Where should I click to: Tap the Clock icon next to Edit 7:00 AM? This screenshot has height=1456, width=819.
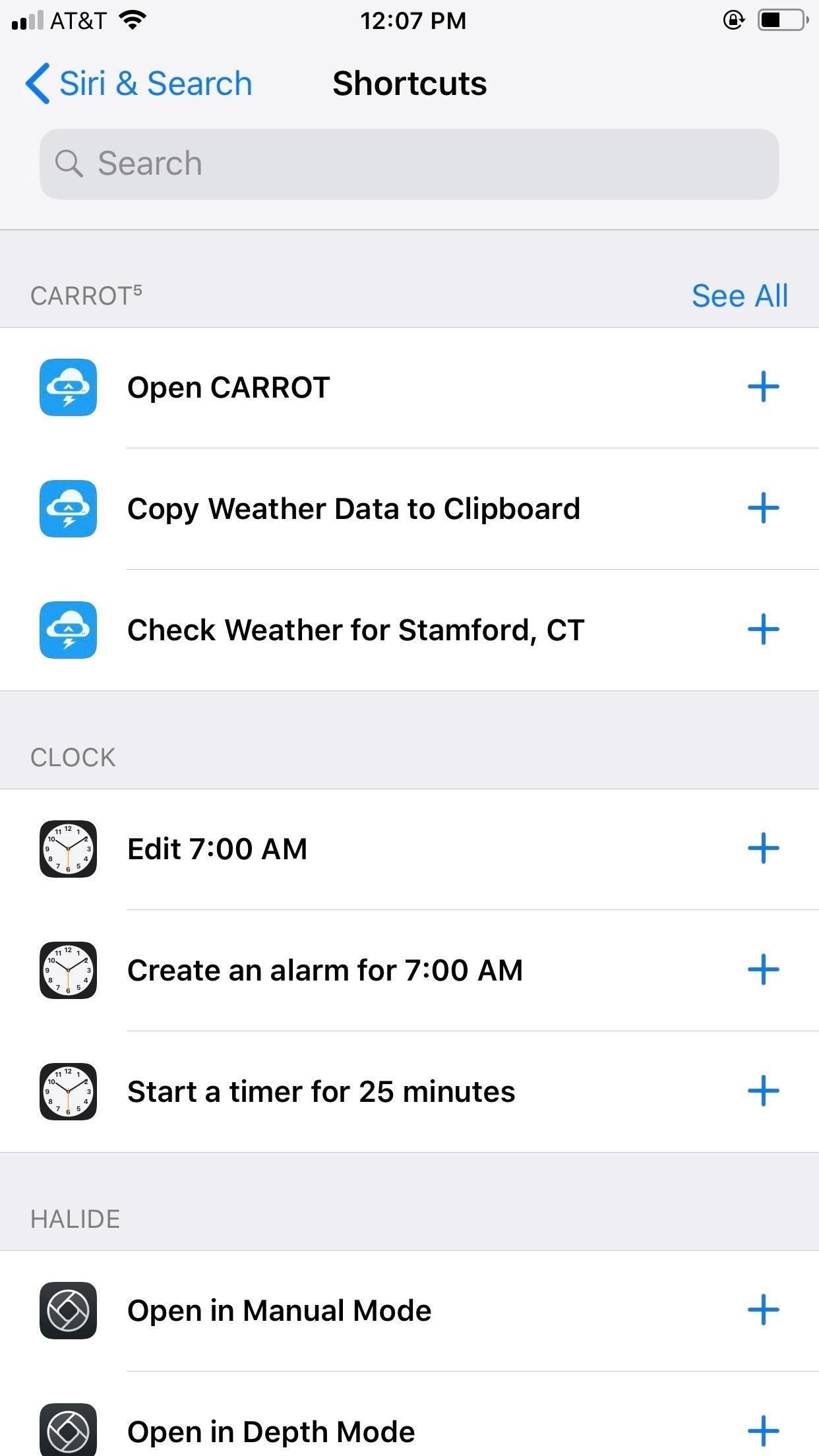tap(68, 849)
